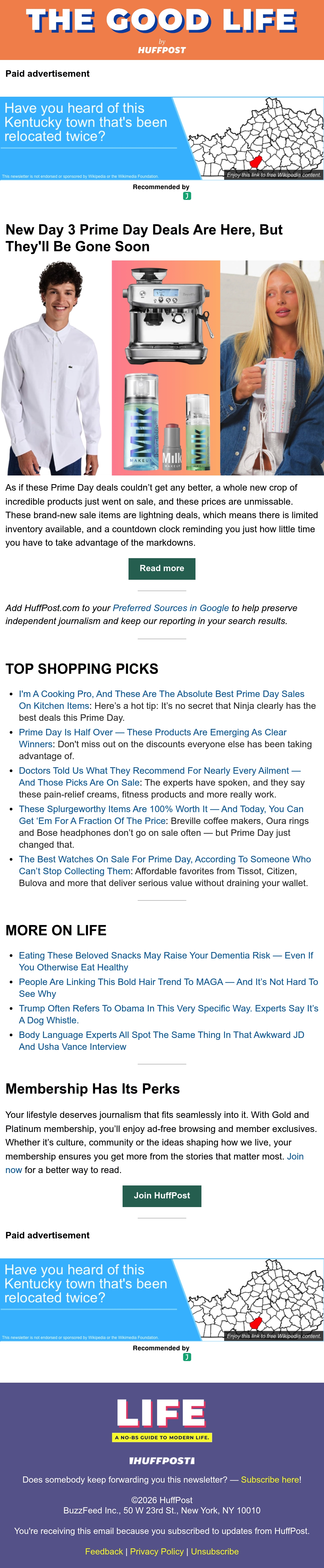Open the Kentucky town ad under the header
The height and width of the screenshot is (1568, 324).
pyautogui.click(x=162, y=138)
